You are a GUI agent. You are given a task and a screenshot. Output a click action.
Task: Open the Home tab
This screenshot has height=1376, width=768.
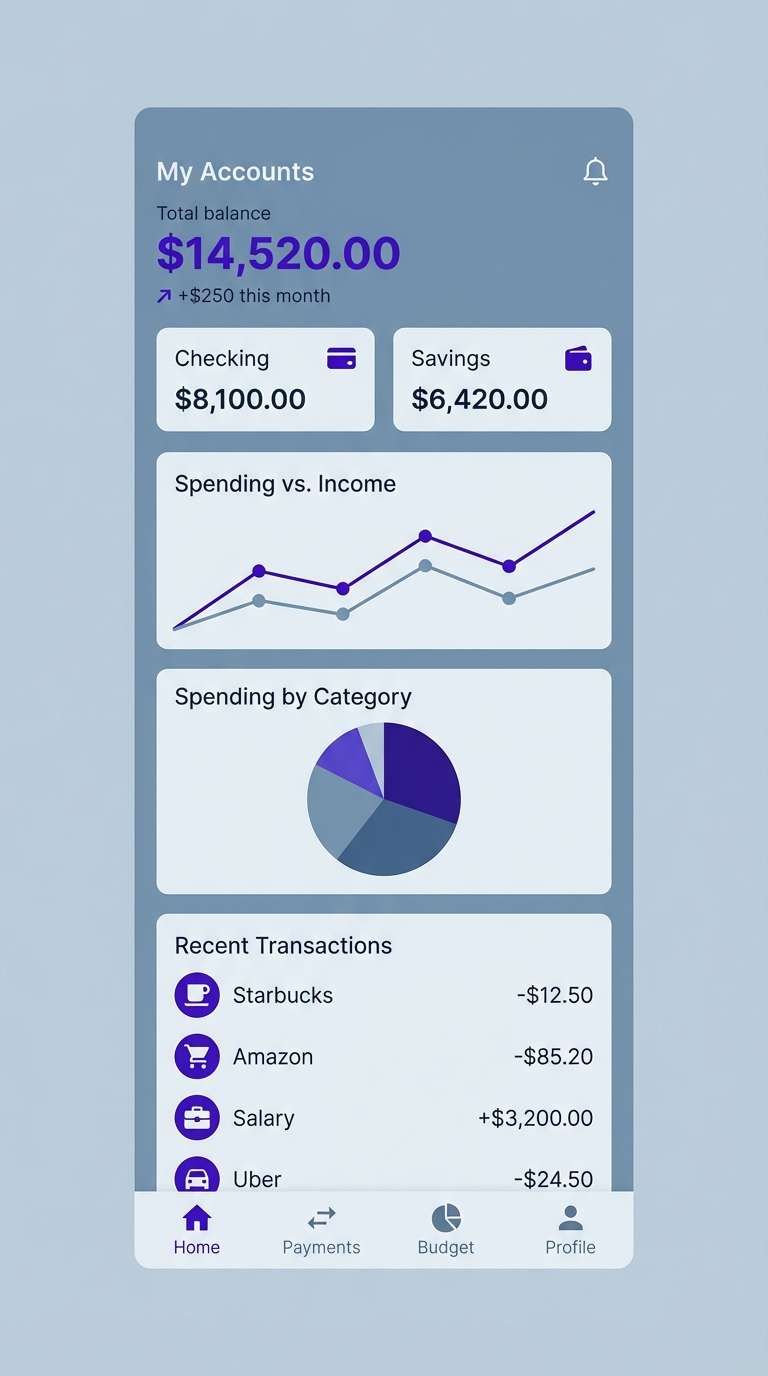point(196,1230)
